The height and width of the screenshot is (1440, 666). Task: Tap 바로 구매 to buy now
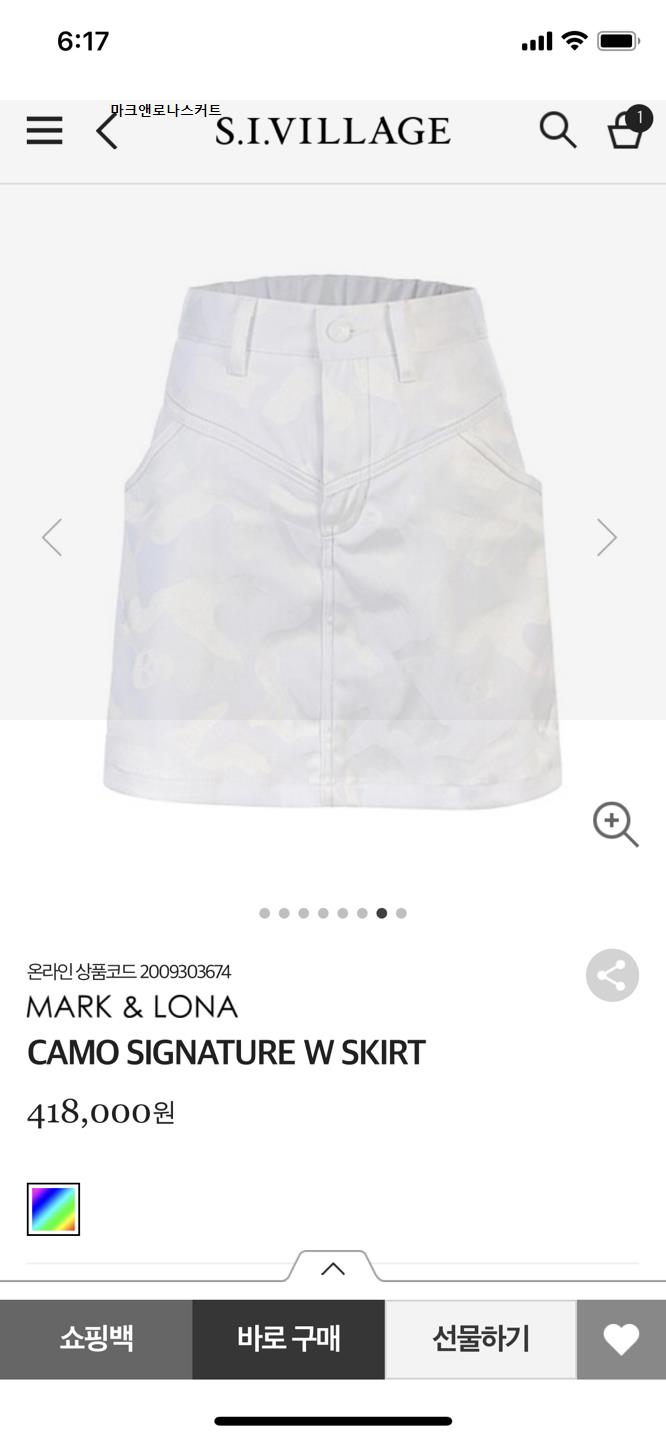pyautogui.click(x=289, y=1339)
